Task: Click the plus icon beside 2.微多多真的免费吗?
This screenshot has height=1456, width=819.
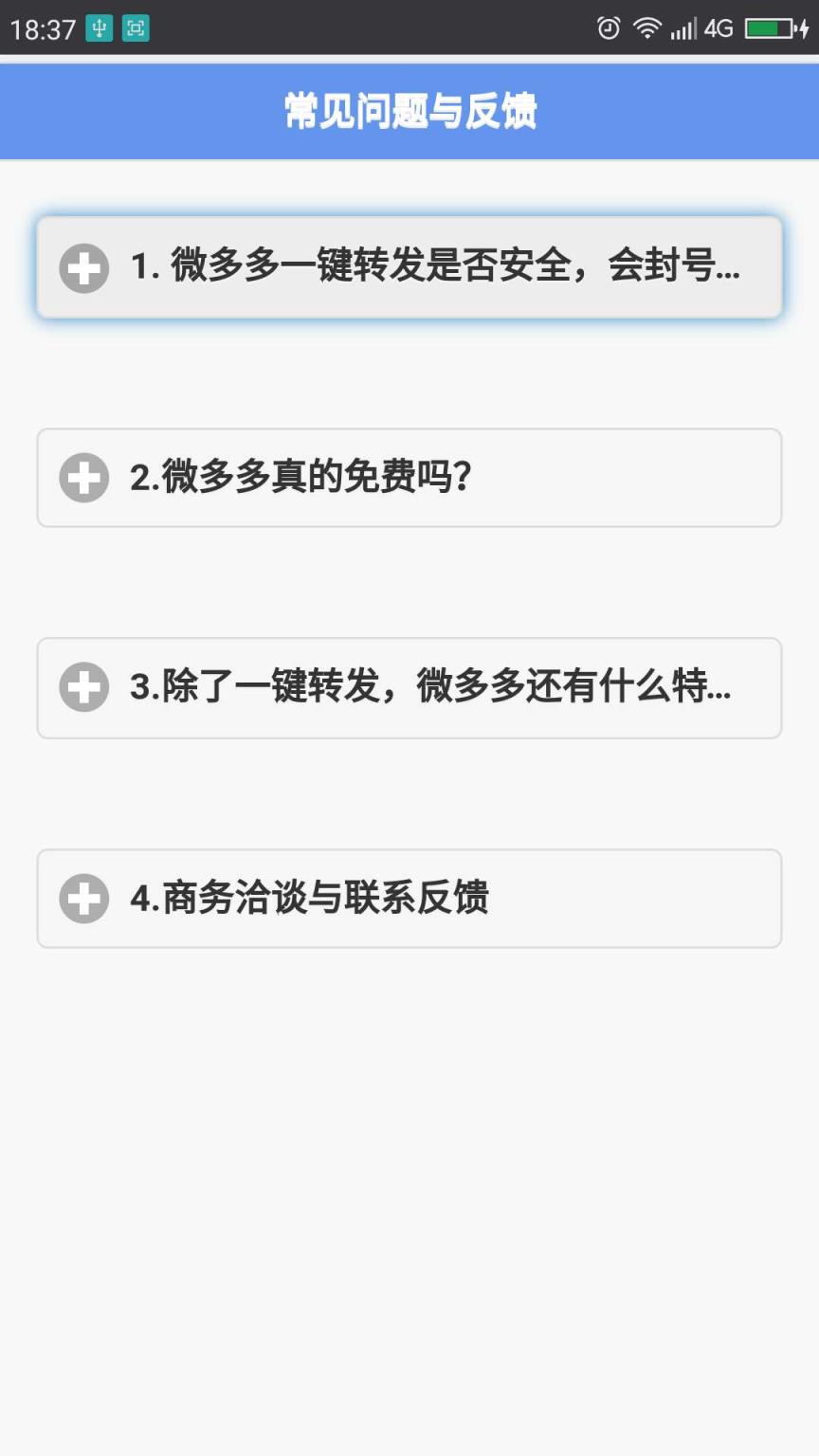Action: (x=83, y=478)
